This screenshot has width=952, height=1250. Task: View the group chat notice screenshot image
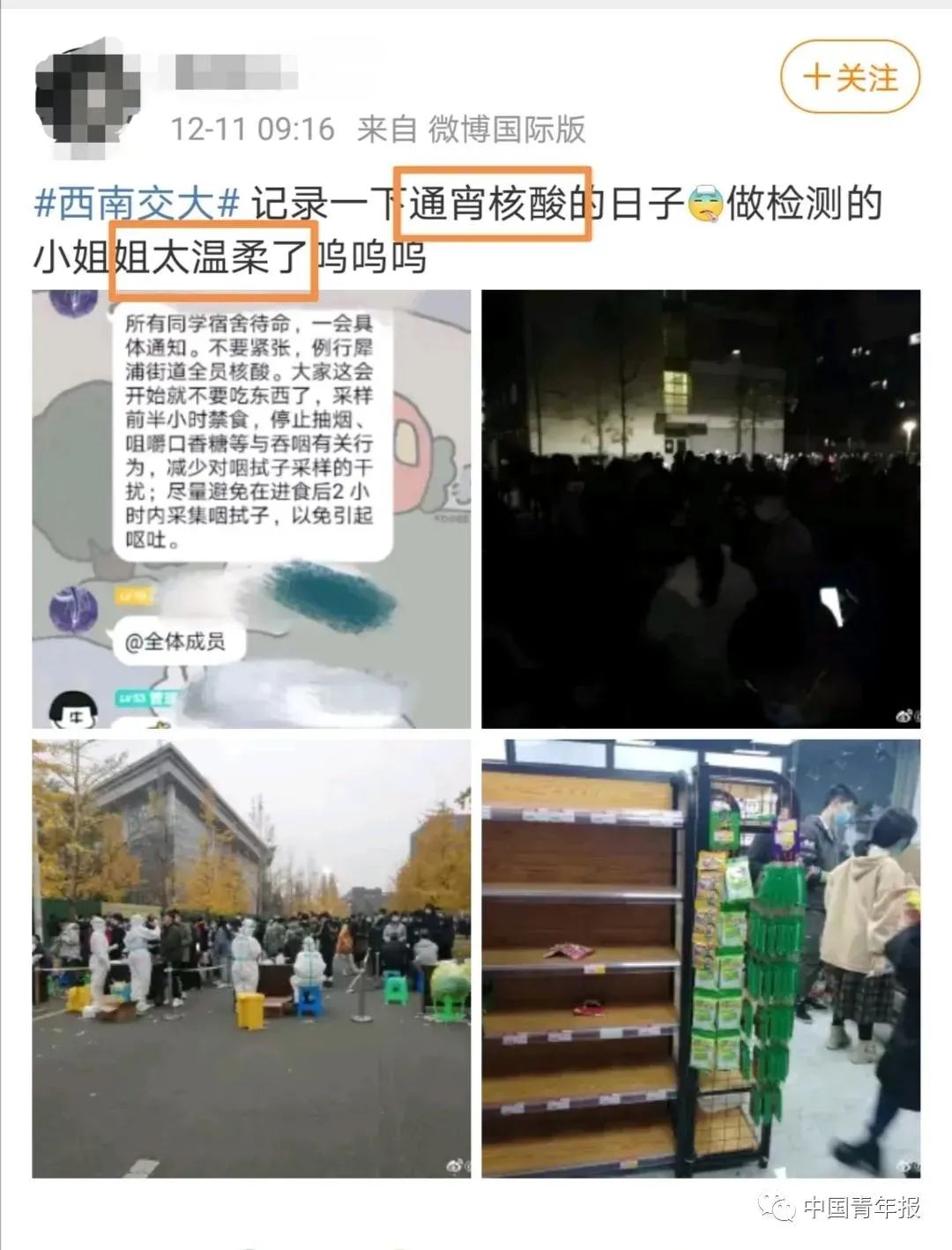click(x=251, y=509)
